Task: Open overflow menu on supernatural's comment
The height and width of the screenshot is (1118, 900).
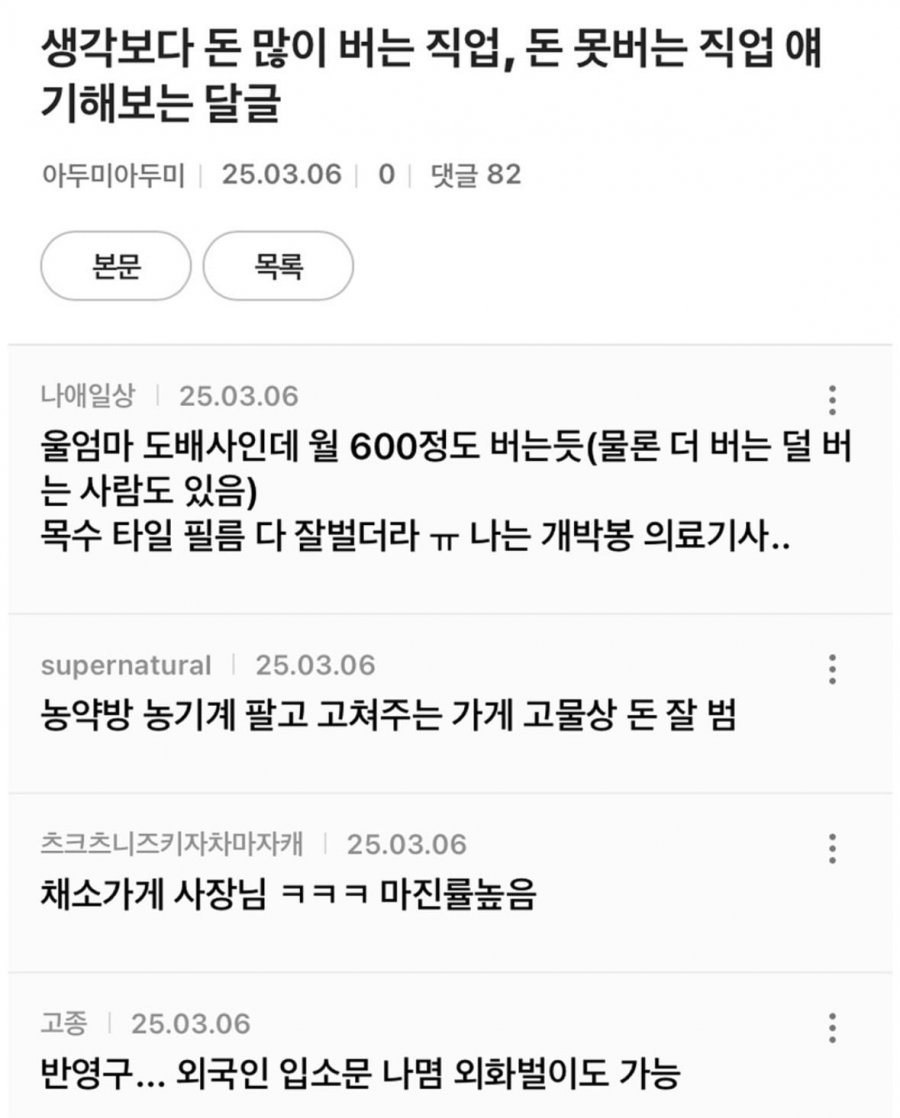Action: pos(832,669)
